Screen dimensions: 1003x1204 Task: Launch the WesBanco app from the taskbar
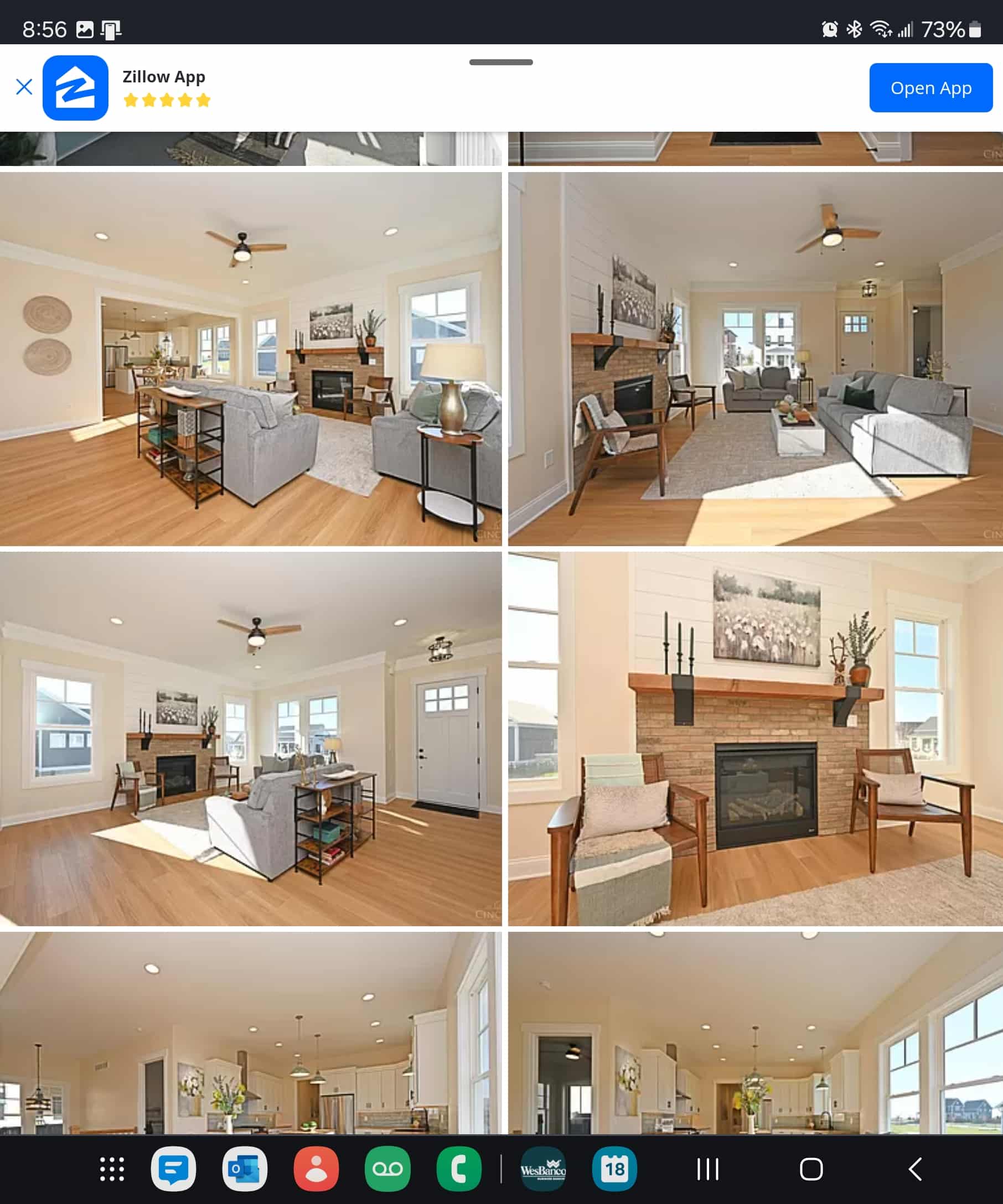tap(542, 1169)
